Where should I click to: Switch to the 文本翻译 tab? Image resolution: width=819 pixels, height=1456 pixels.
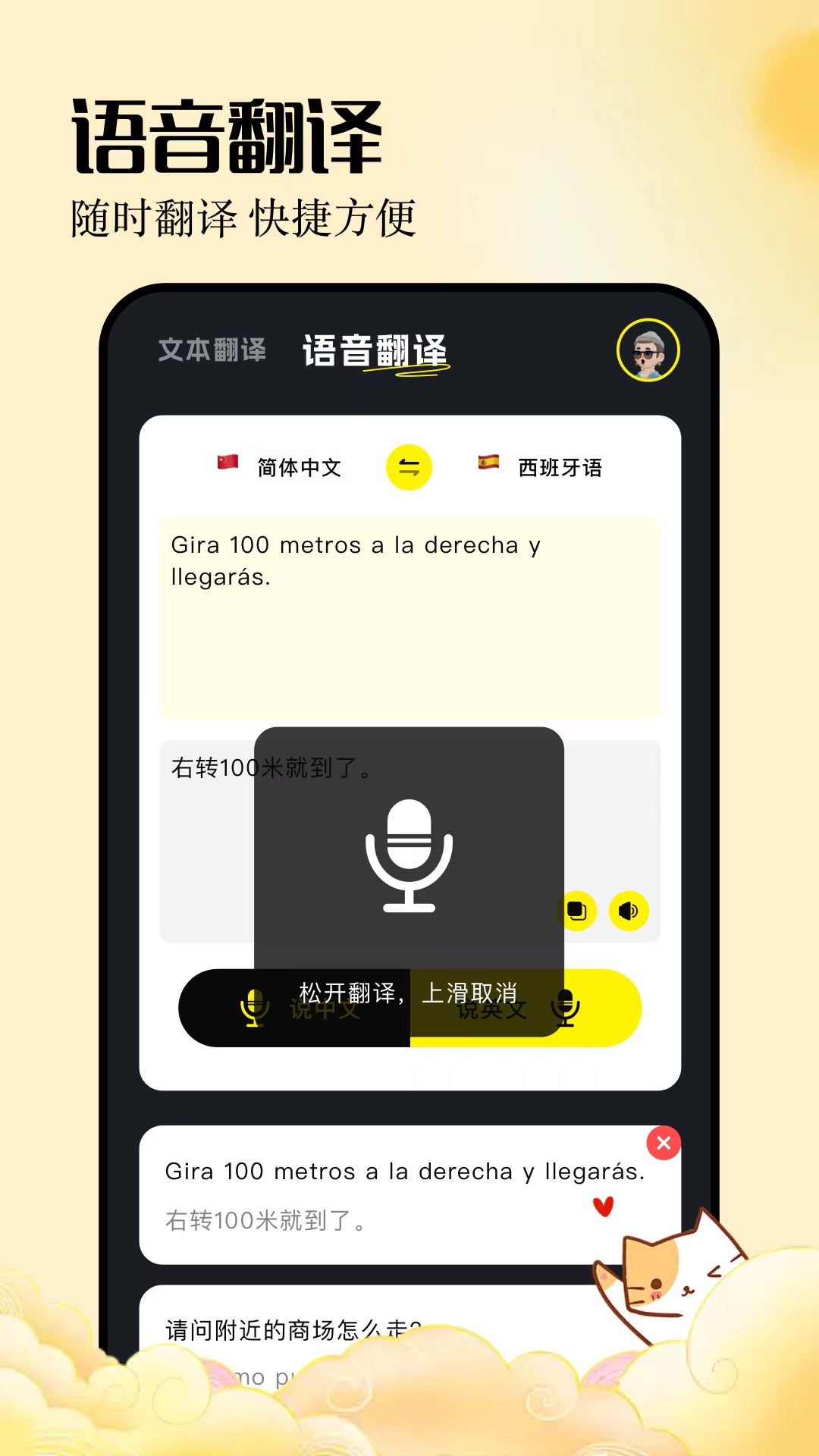coord(213,350)
